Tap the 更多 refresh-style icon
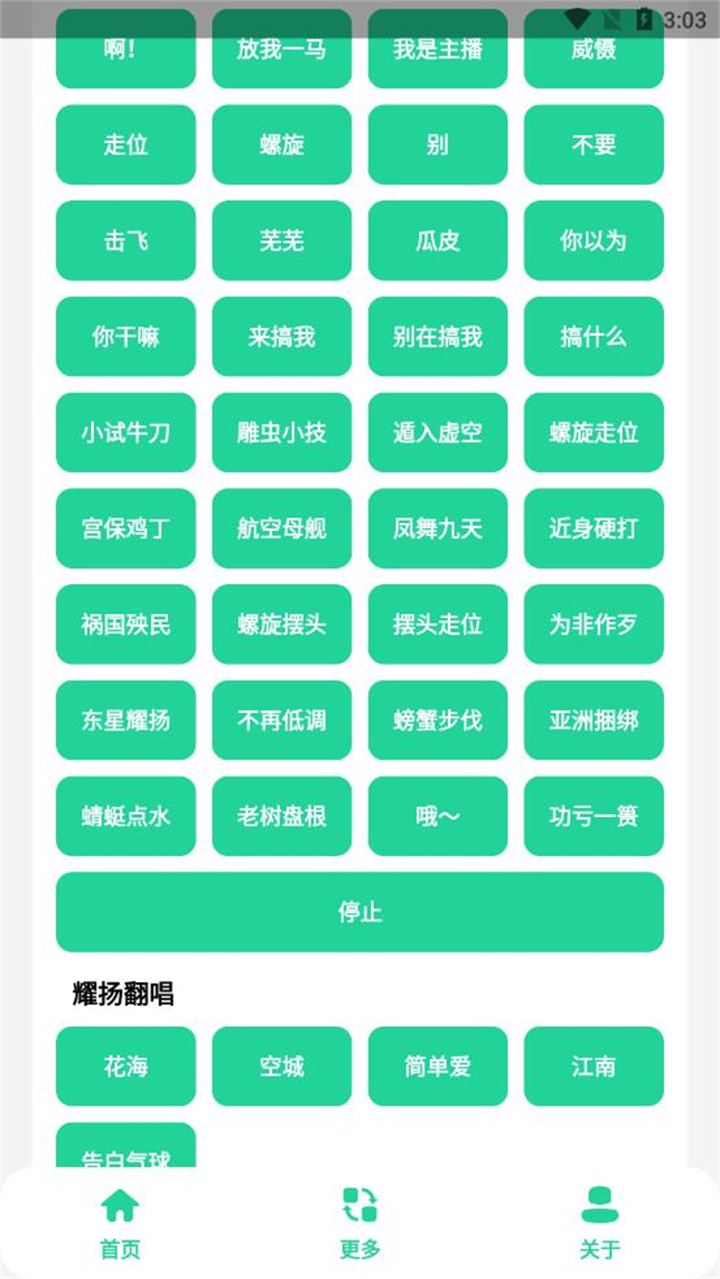The height and width of the screenshot is (1279, 720). click(358, 1207)
